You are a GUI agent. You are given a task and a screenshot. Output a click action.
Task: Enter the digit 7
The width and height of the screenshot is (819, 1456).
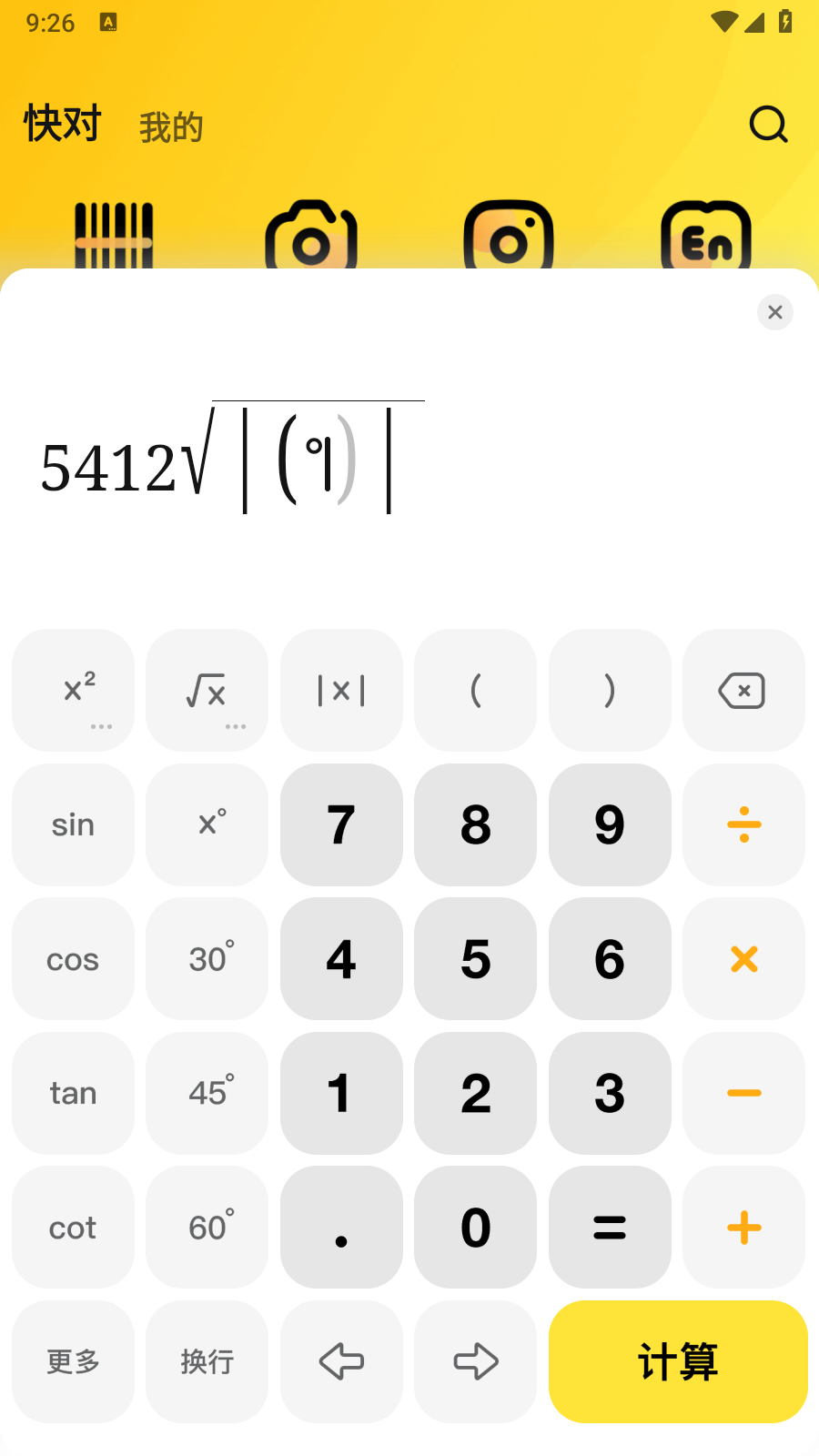point(341,824)
